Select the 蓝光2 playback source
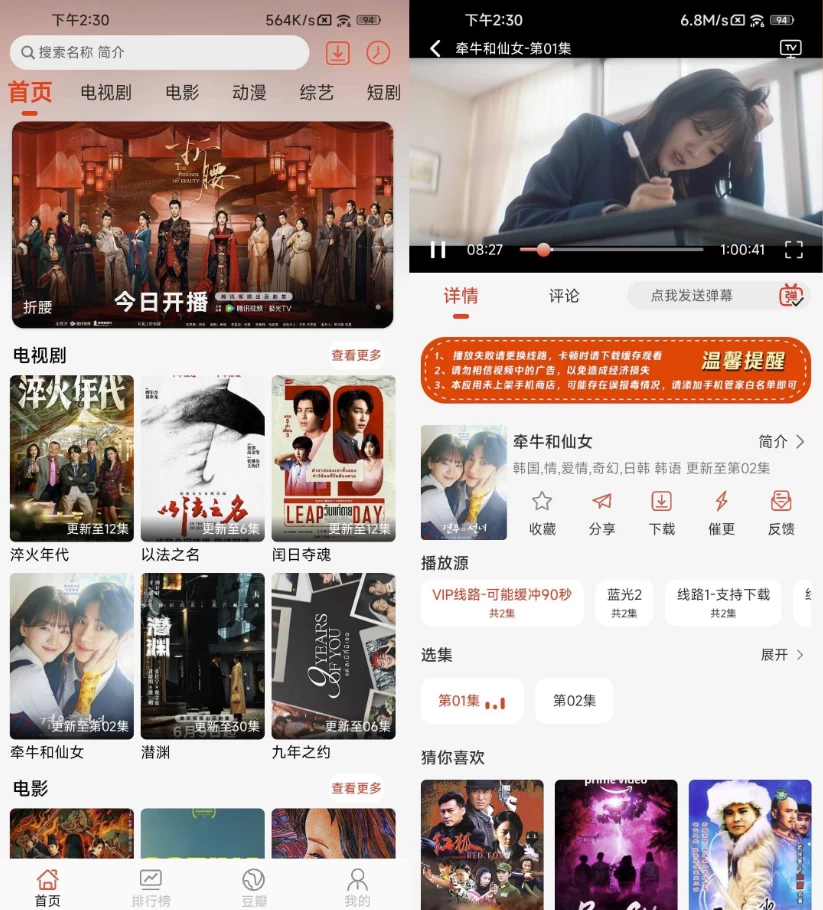 [624, 602]
